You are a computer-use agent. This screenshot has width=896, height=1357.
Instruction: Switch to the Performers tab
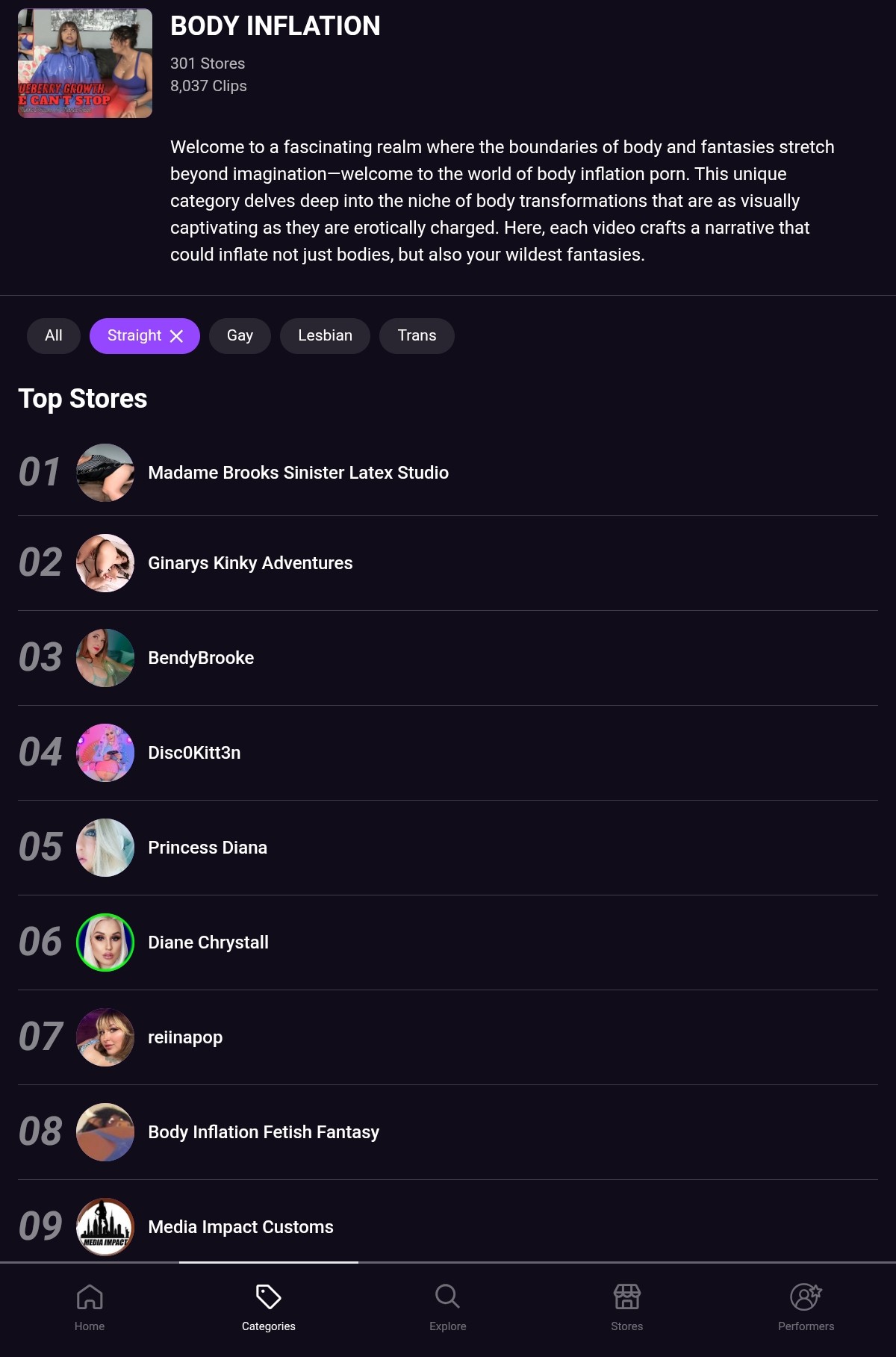pyautogui.click(x=806, y=1307)
